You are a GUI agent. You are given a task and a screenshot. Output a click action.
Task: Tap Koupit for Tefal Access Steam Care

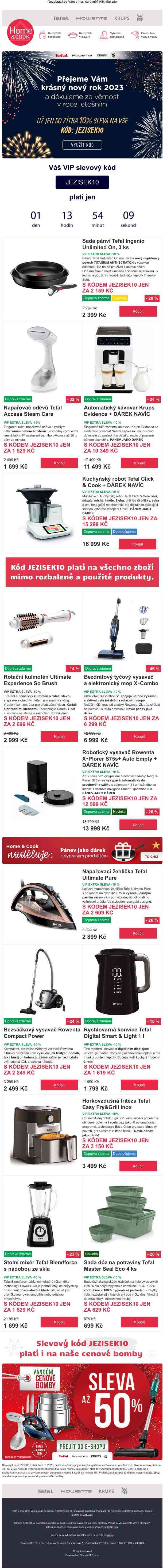coord(59,463)
